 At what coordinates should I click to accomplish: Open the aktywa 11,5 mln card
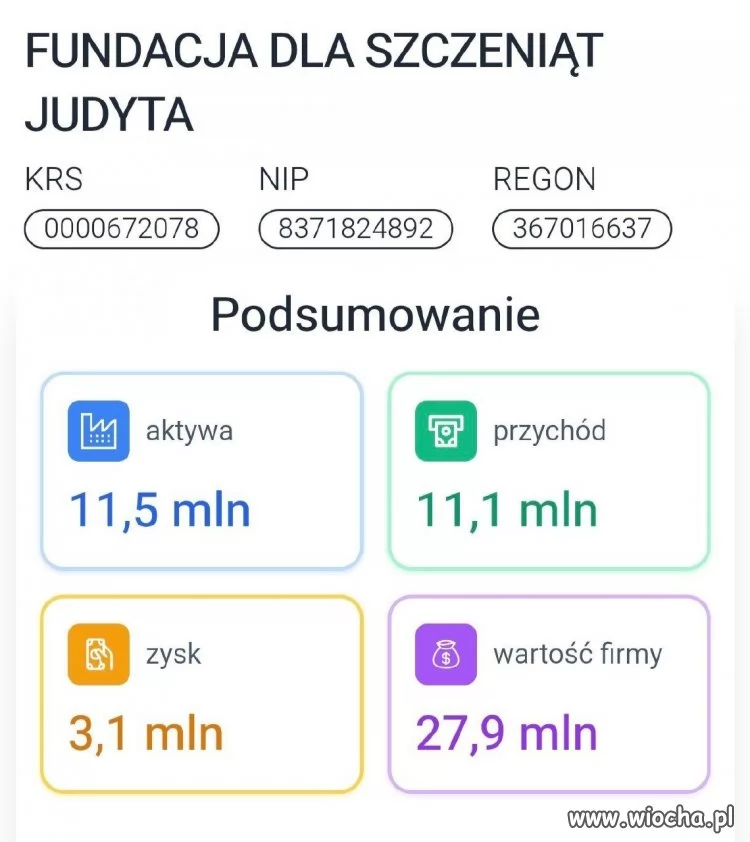[201, 471]
